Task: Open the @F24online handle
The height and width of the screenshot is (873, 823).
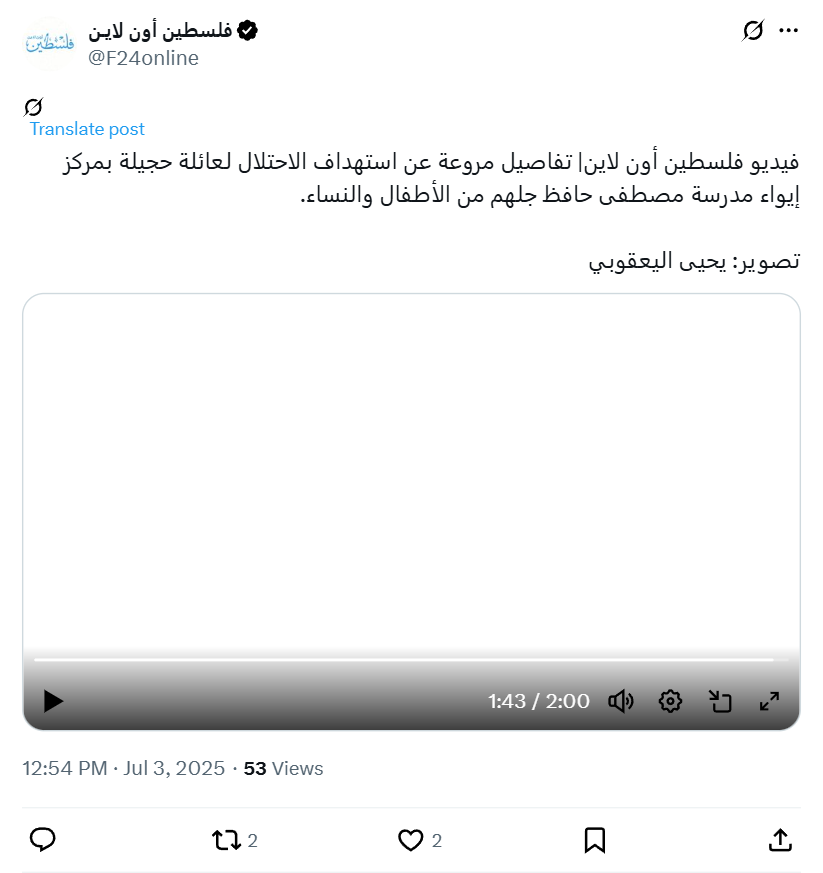Action: click(x=143, y=58)
